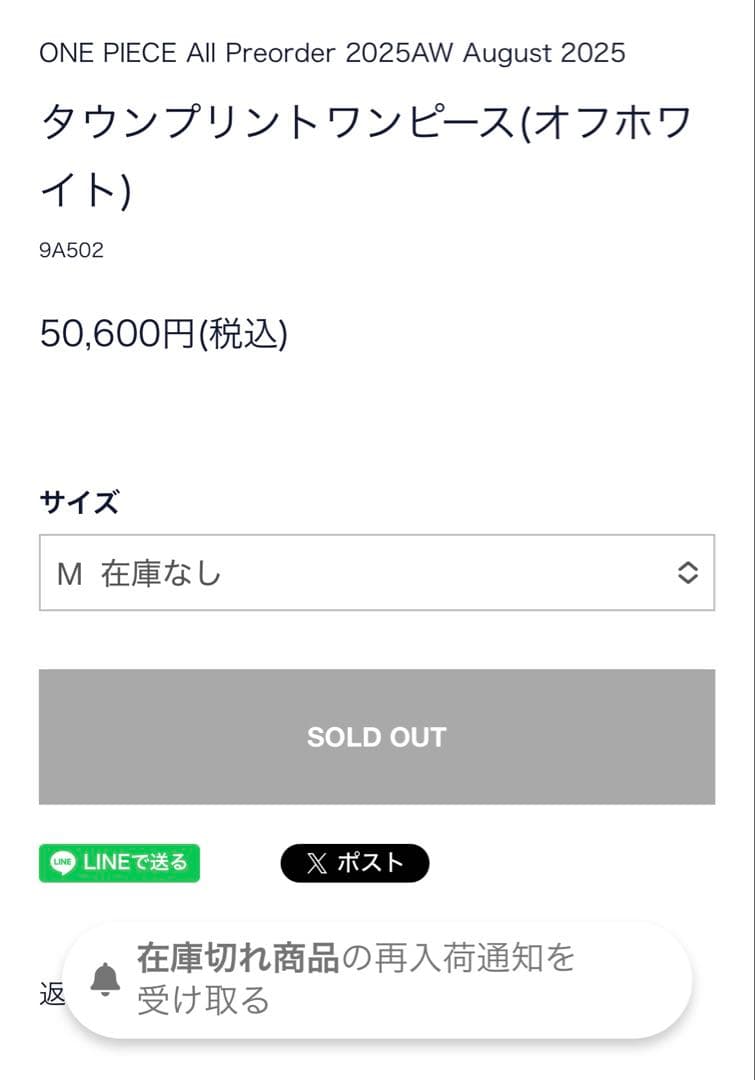Open the ONE PIECE All Preorder 2025AW collection link
Image resolution: width=755 pixels, height=1080 pixels.
coord(331,54)
